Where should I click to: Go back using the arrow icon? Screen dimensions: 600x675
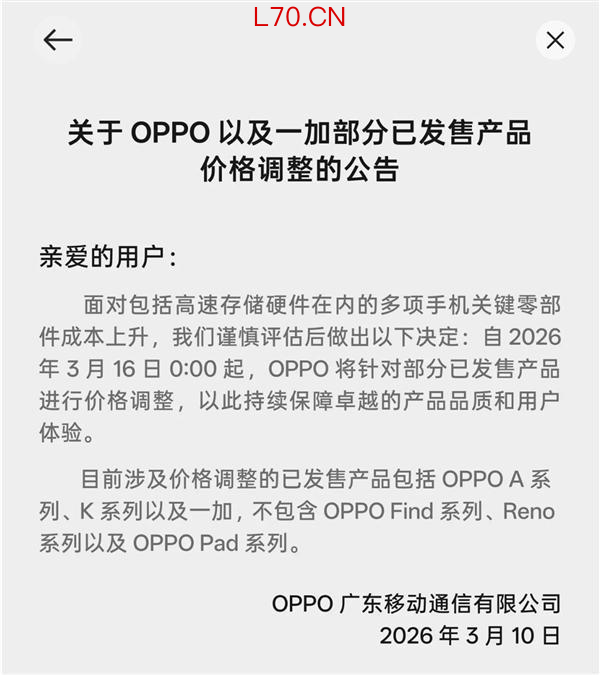(x=58, y=40)
